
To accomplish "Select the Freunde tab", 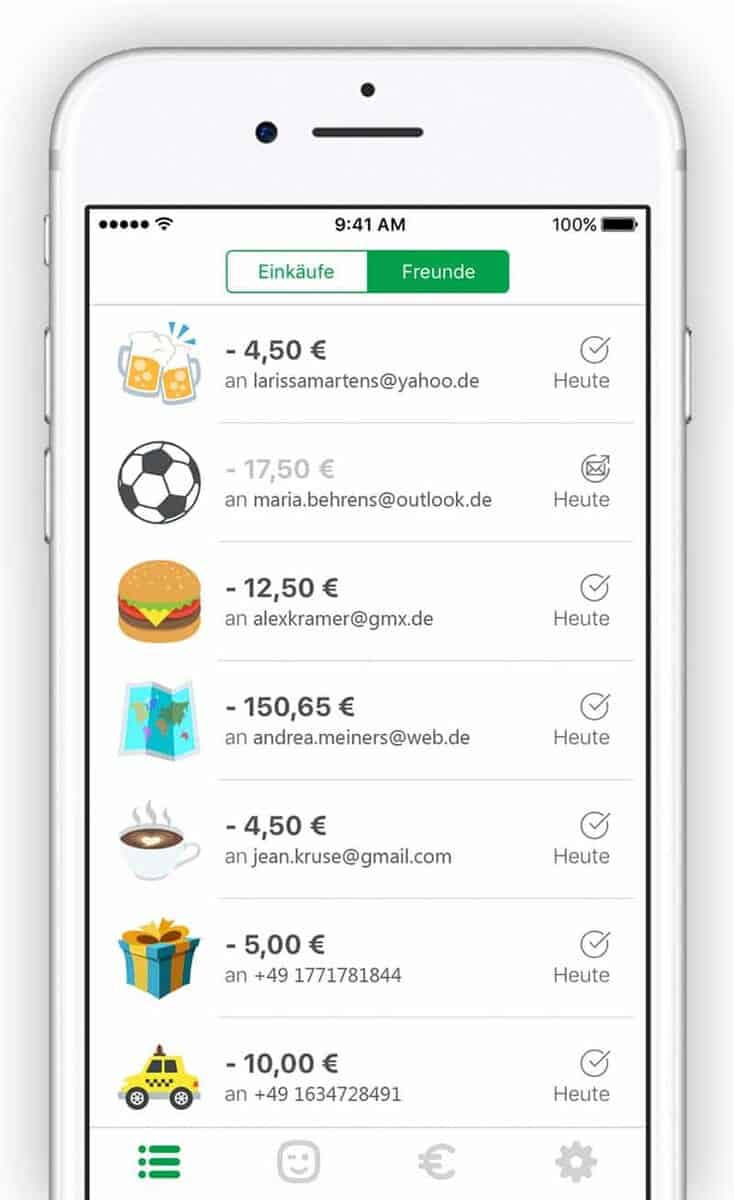I will click(438, 271).
